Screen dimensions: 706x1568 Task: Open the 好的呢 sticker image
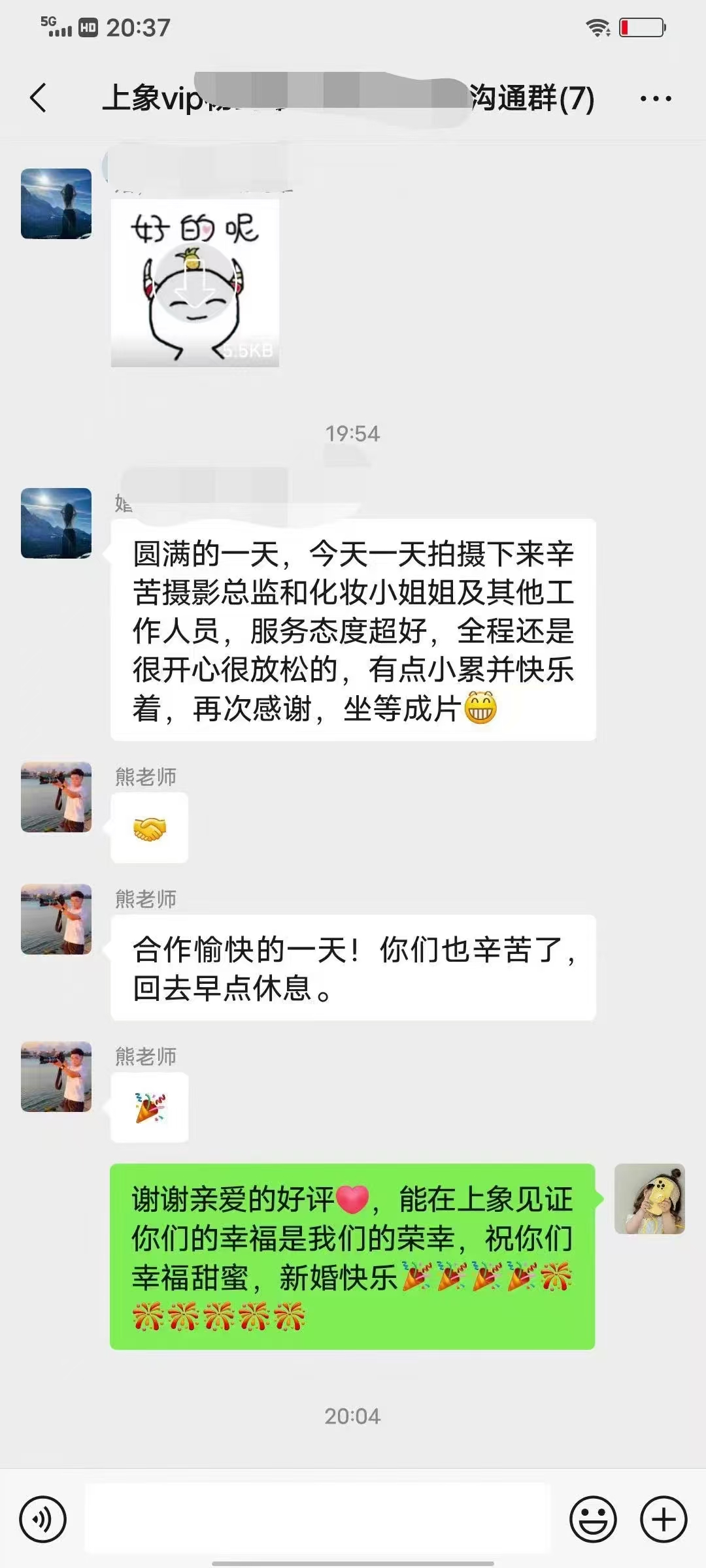point(195,284)
